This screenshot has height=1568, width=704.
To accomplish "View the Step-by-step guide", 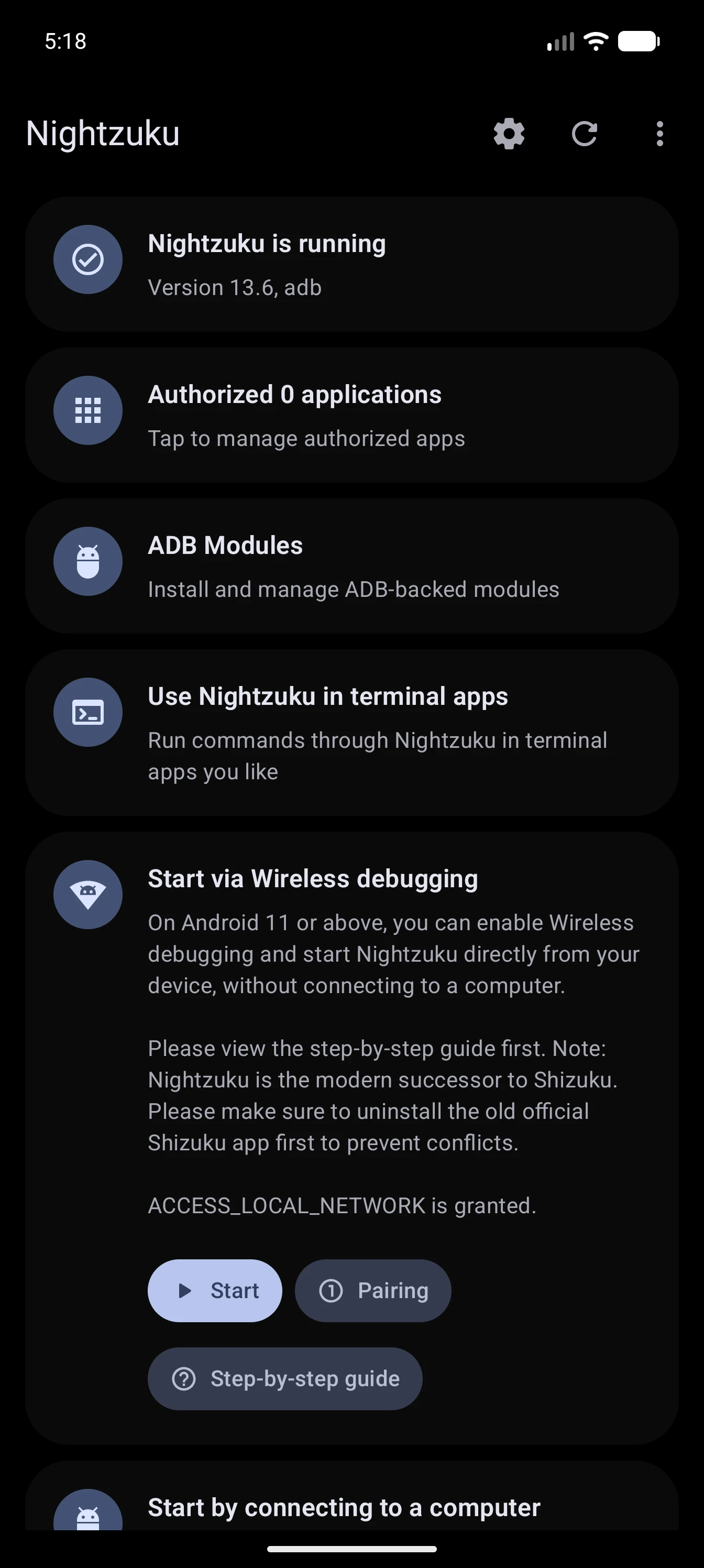I will tap(285, 1379).
